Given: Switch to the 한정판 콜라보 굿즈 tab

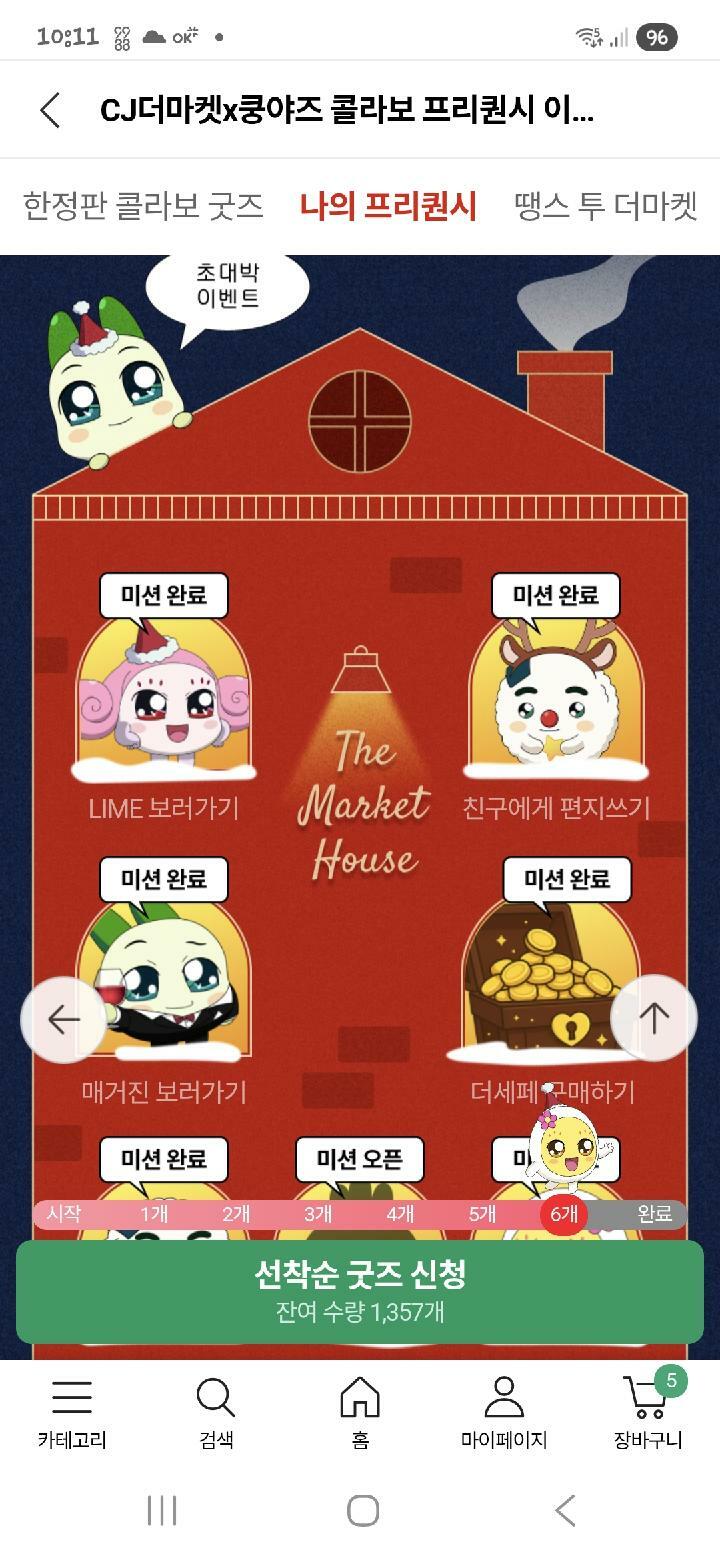Looking at the screenshot, I should click(x=143, y=206).
